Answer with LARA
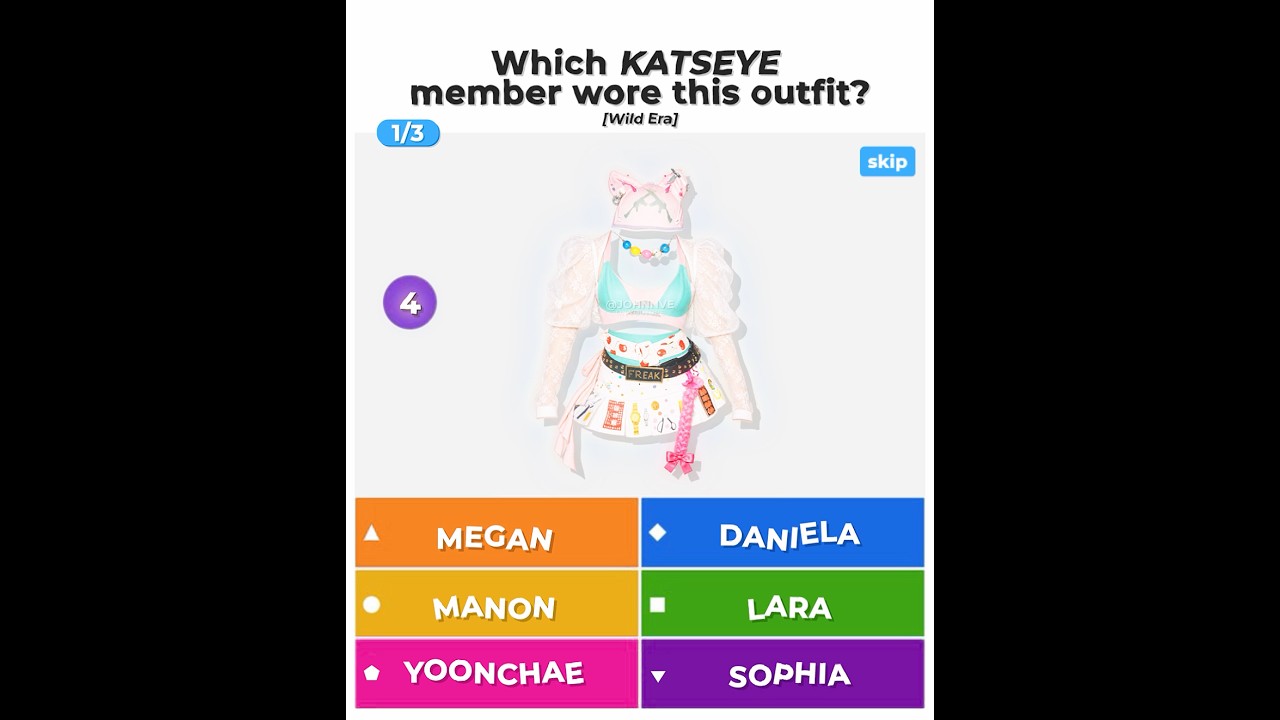This screenshot has width=1280, height=720. click(782, 604)
